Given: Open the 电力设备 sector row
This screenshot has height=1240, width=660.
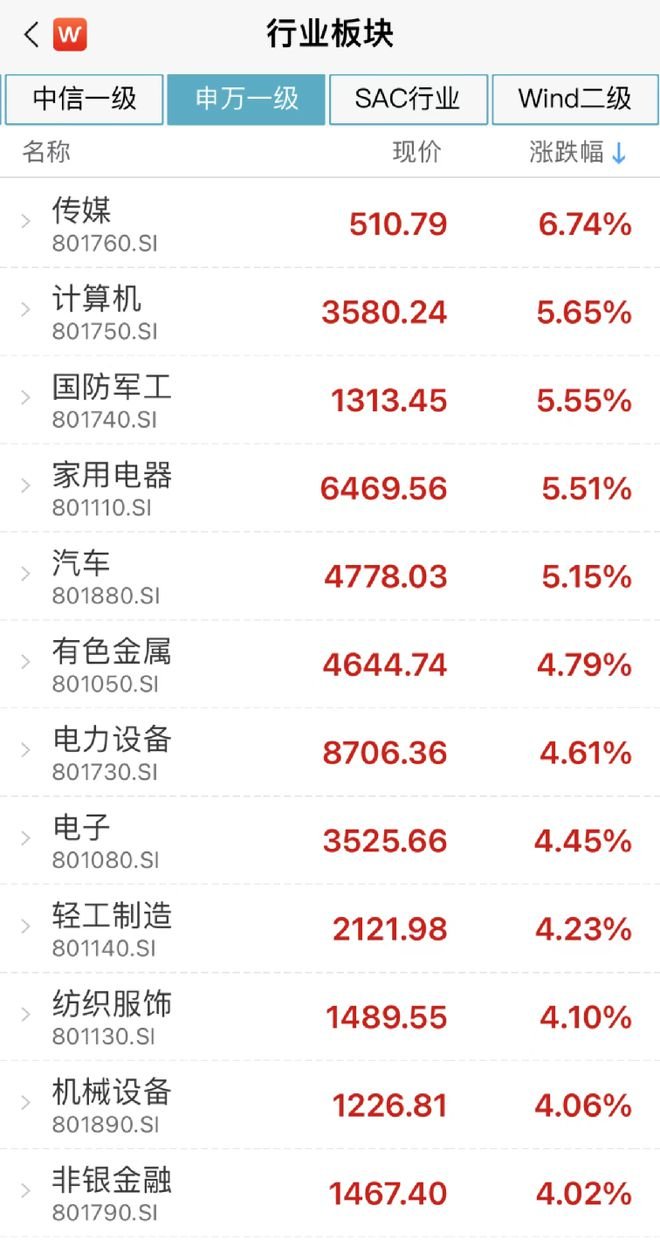Looking at the screenshot, I should coord(330,752).
